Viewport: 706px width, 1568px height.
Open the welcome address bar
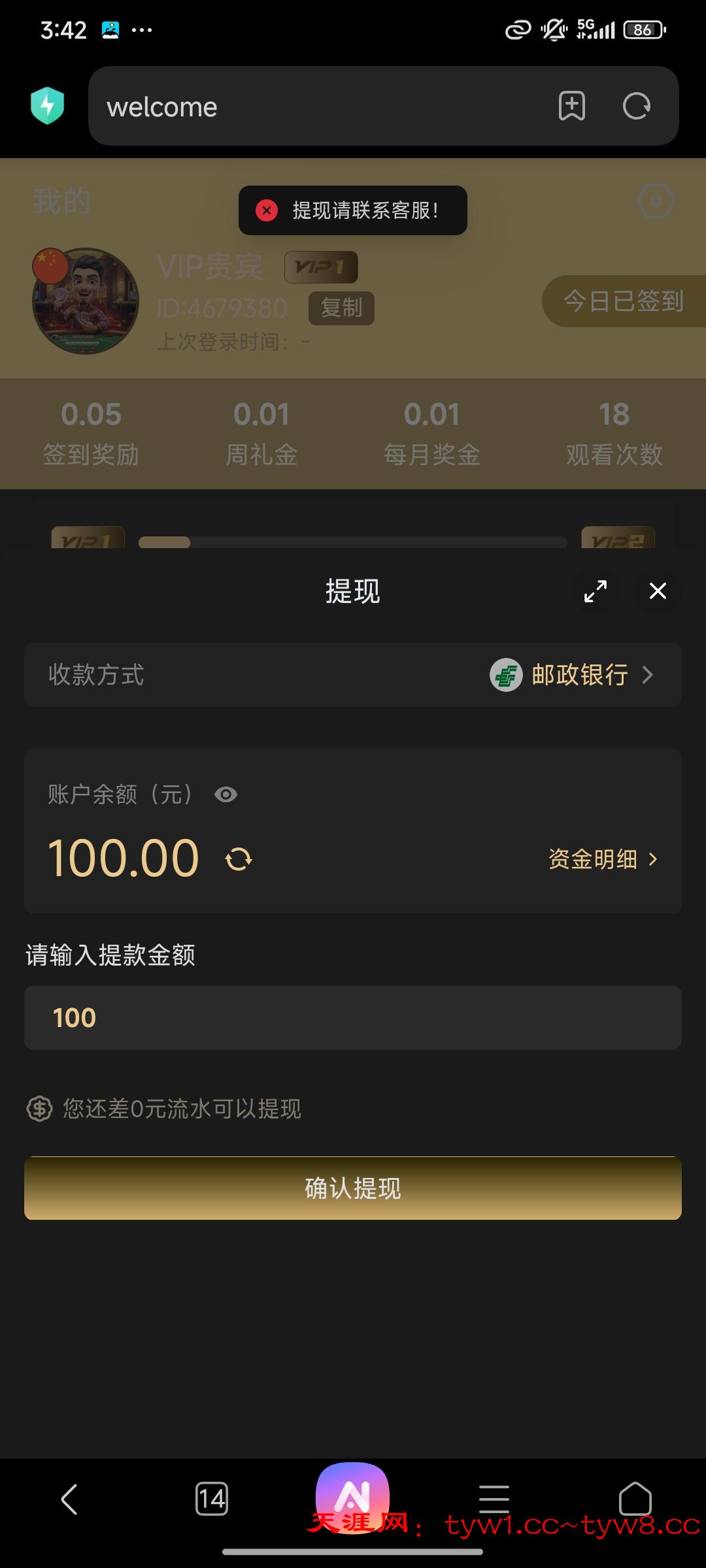(314, 106)
